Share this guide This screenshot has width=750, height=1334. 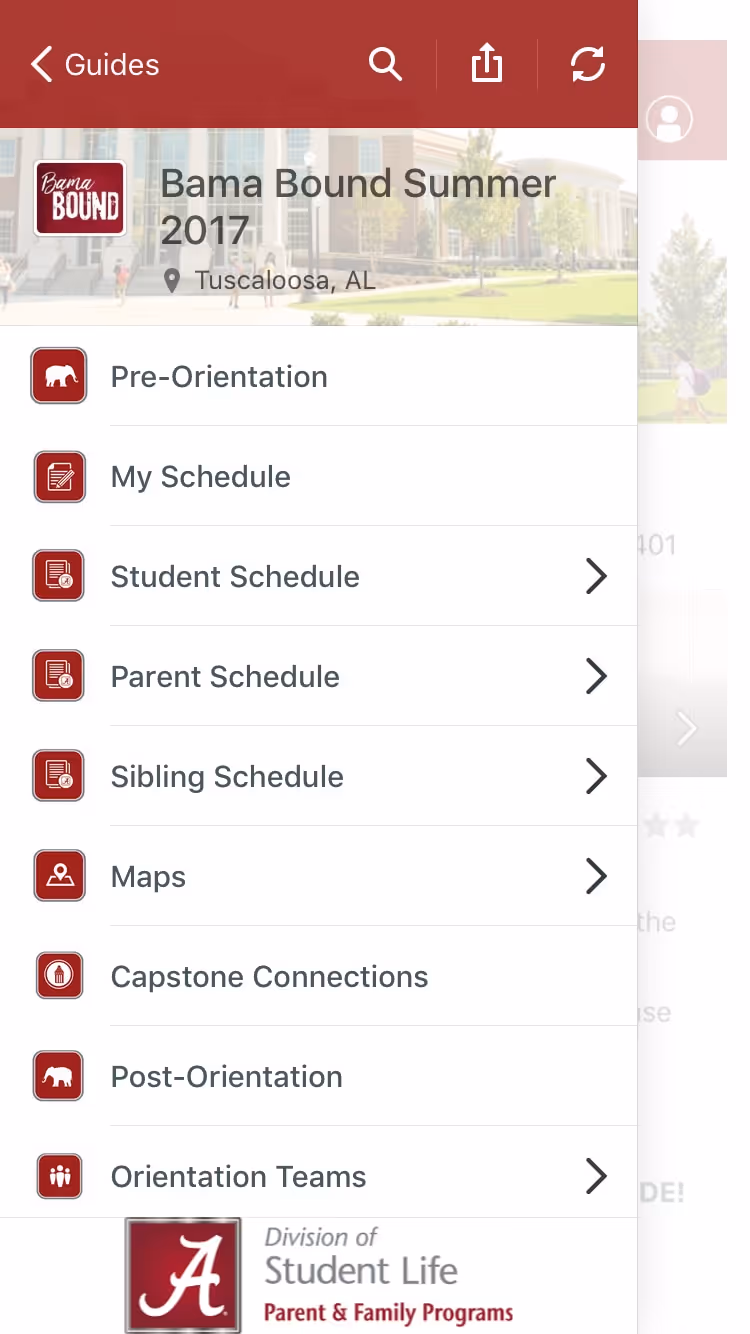487,65
